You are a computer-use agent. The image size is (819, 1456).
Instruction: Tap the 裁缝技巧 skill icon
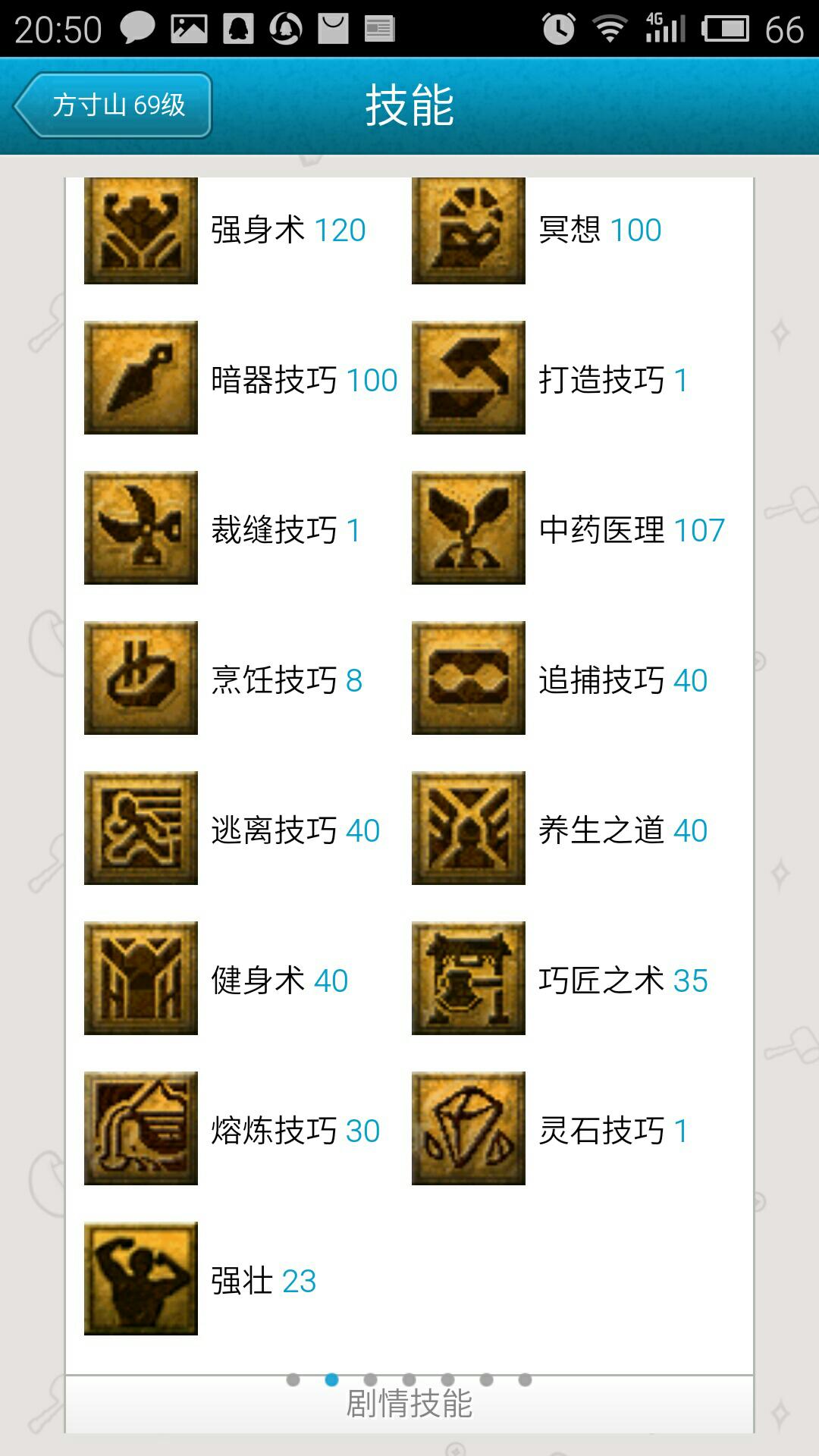pyautogui.click(x=141, y=528)
